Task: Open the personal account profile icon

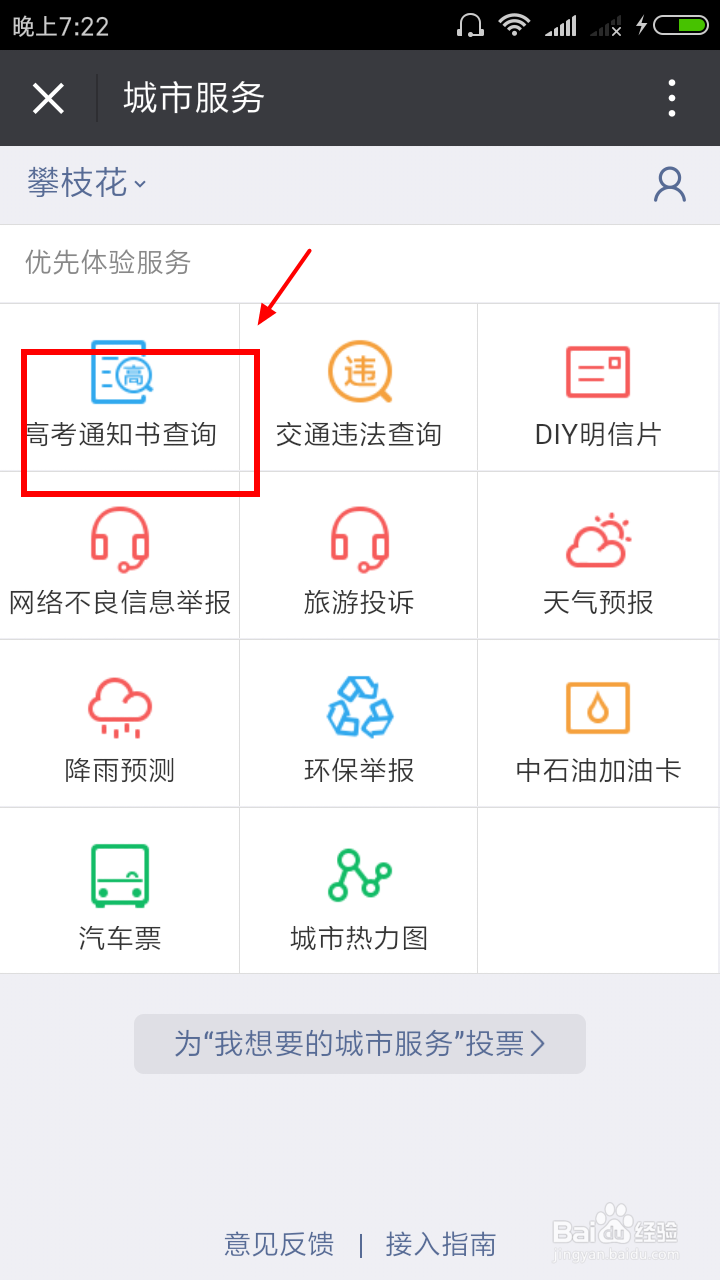Action: coord(670,184)
